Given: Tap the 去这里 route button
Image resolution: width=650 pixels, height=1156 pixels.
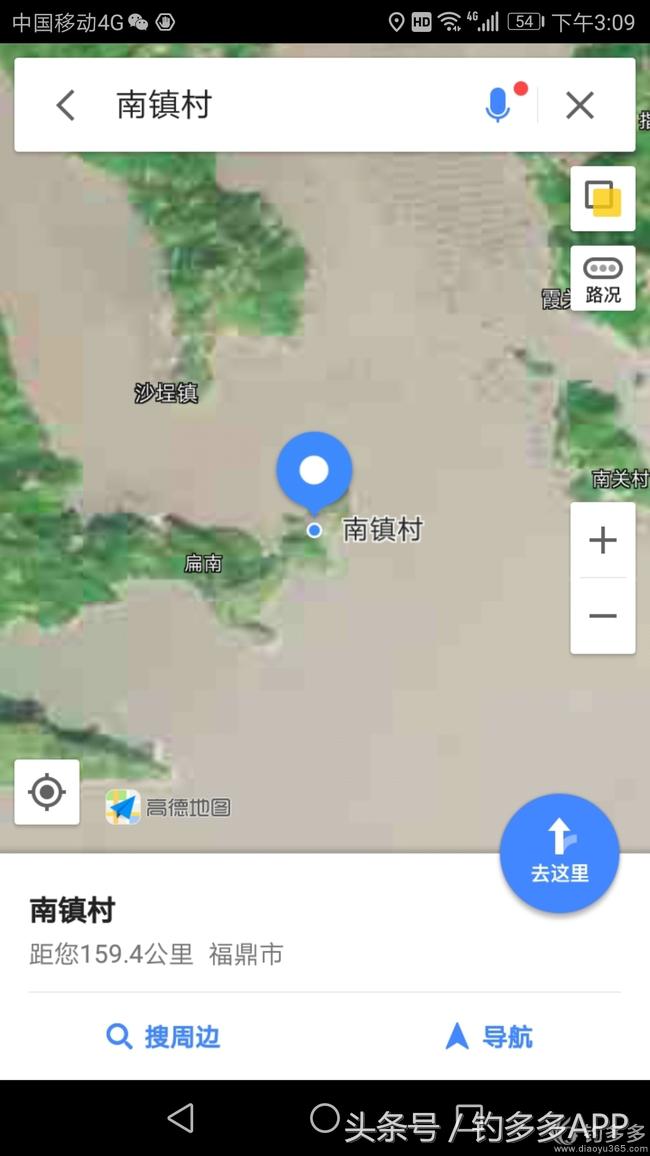Looking at the screenshot, I should 559,853.
